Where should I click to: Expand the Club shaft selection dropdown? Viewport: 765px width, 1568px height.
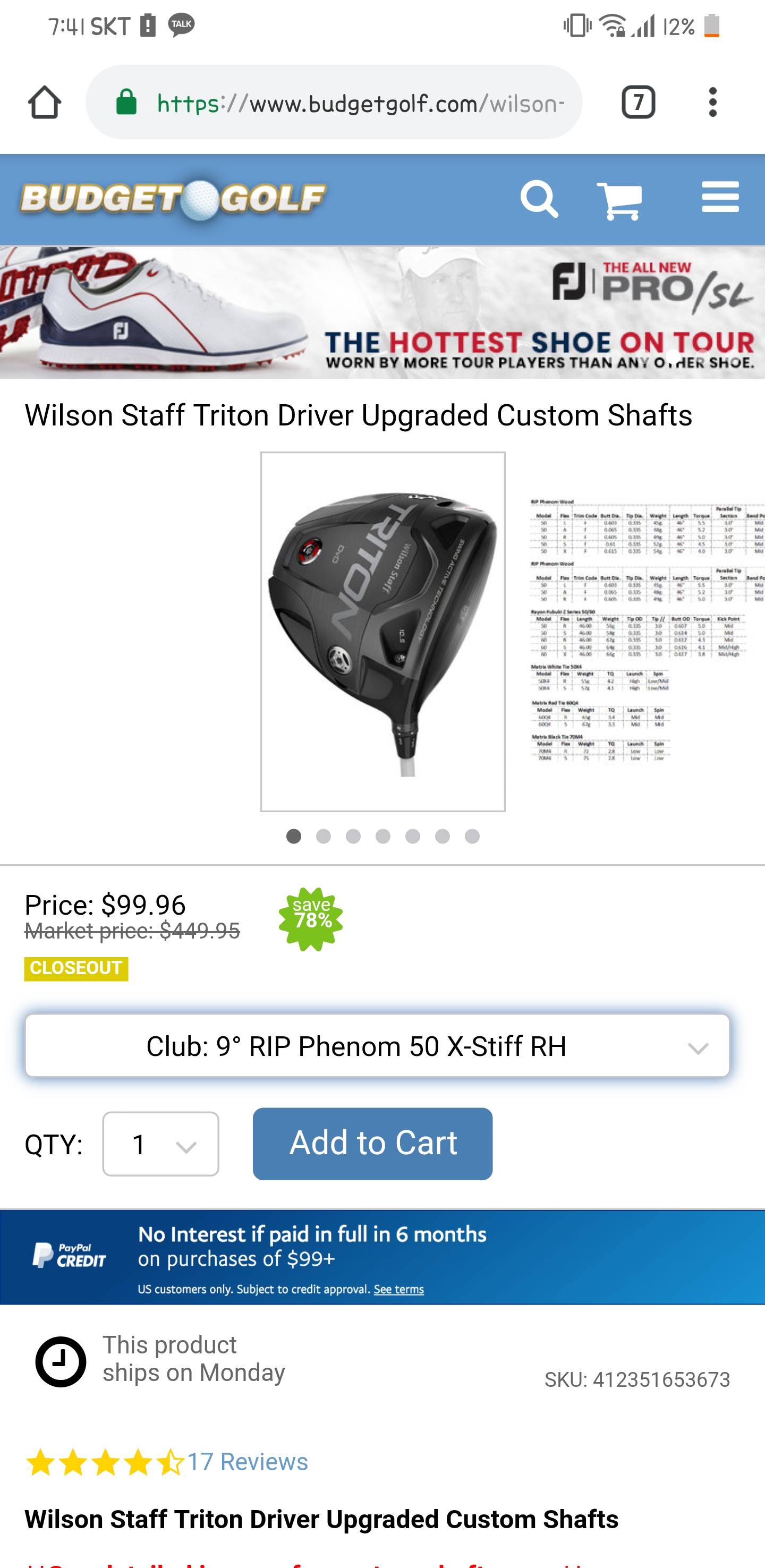pos(377,1046)
